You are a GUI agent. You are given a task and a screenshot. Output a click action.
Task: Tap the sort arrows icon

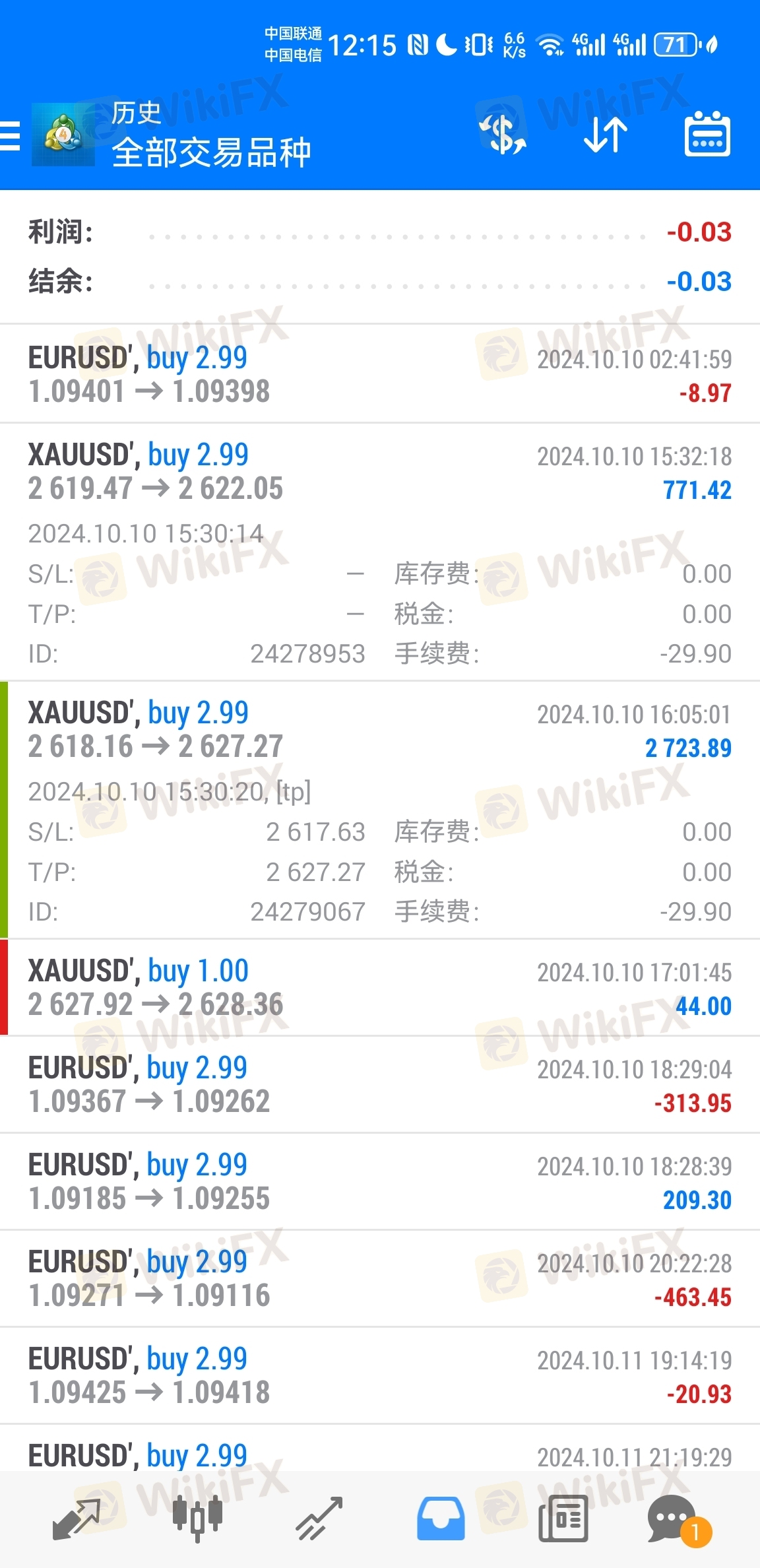(606, 135)
